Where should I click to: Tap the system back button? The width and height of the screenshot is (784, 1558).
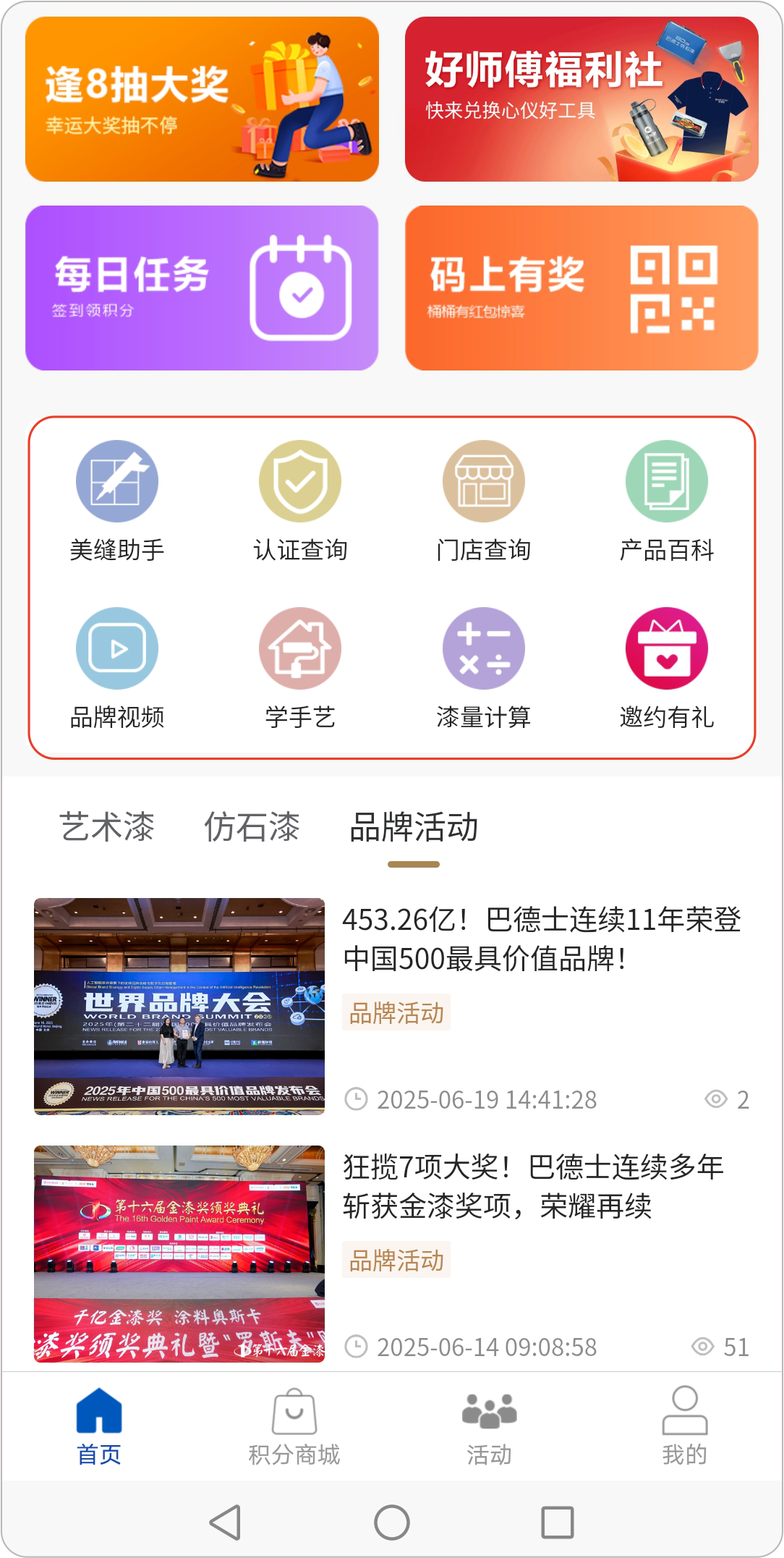click(x=226, y=1523)
